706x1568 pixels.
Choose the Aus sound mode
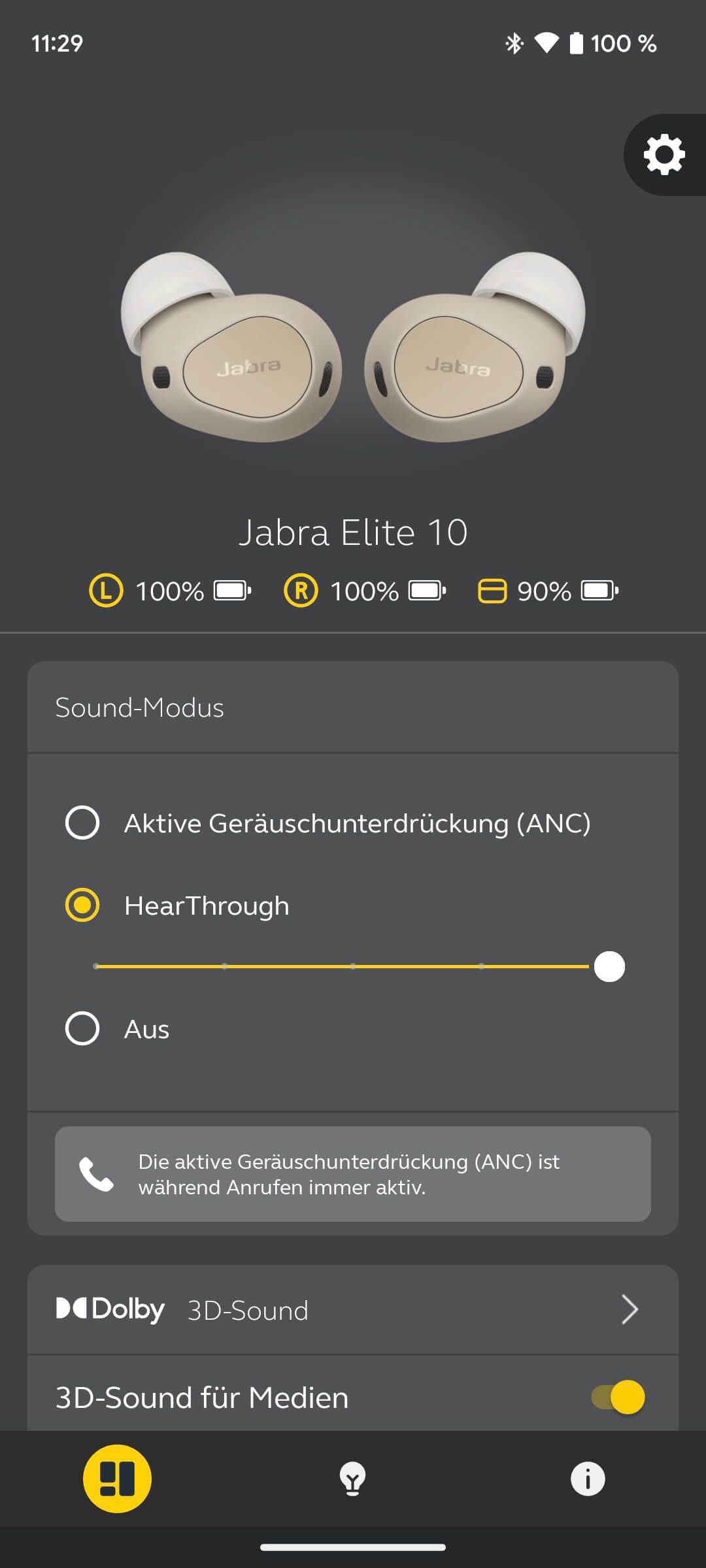click(82, 1028)
